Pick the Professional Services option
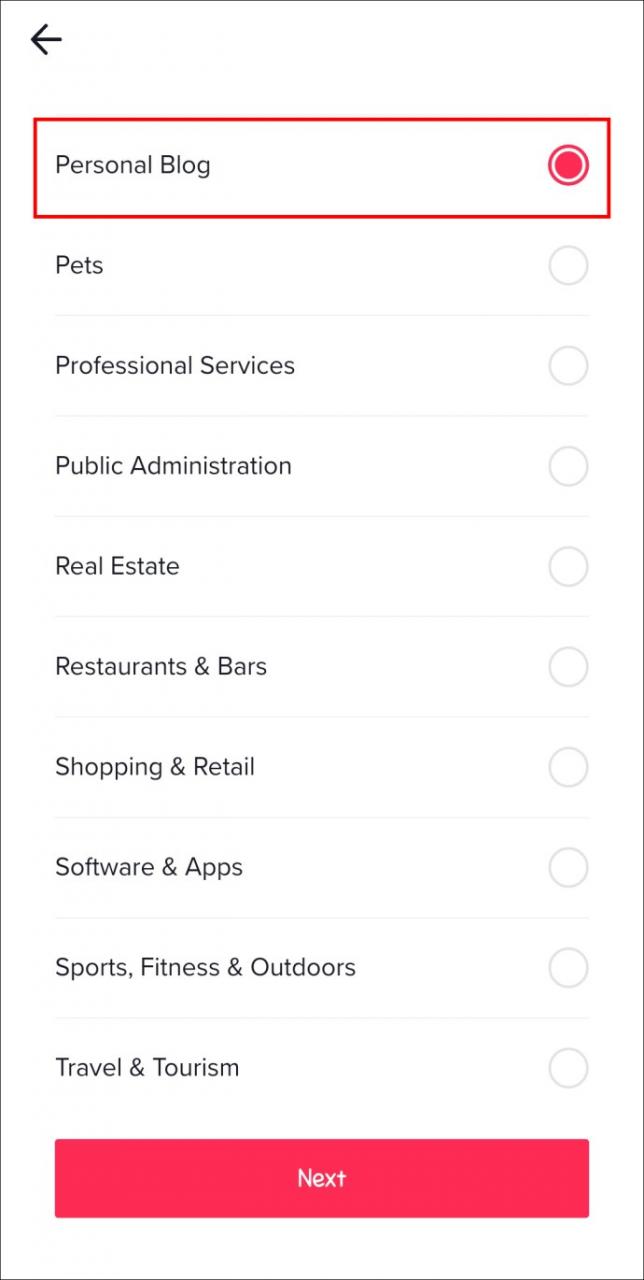The image size is (644, 1280). 567,366
